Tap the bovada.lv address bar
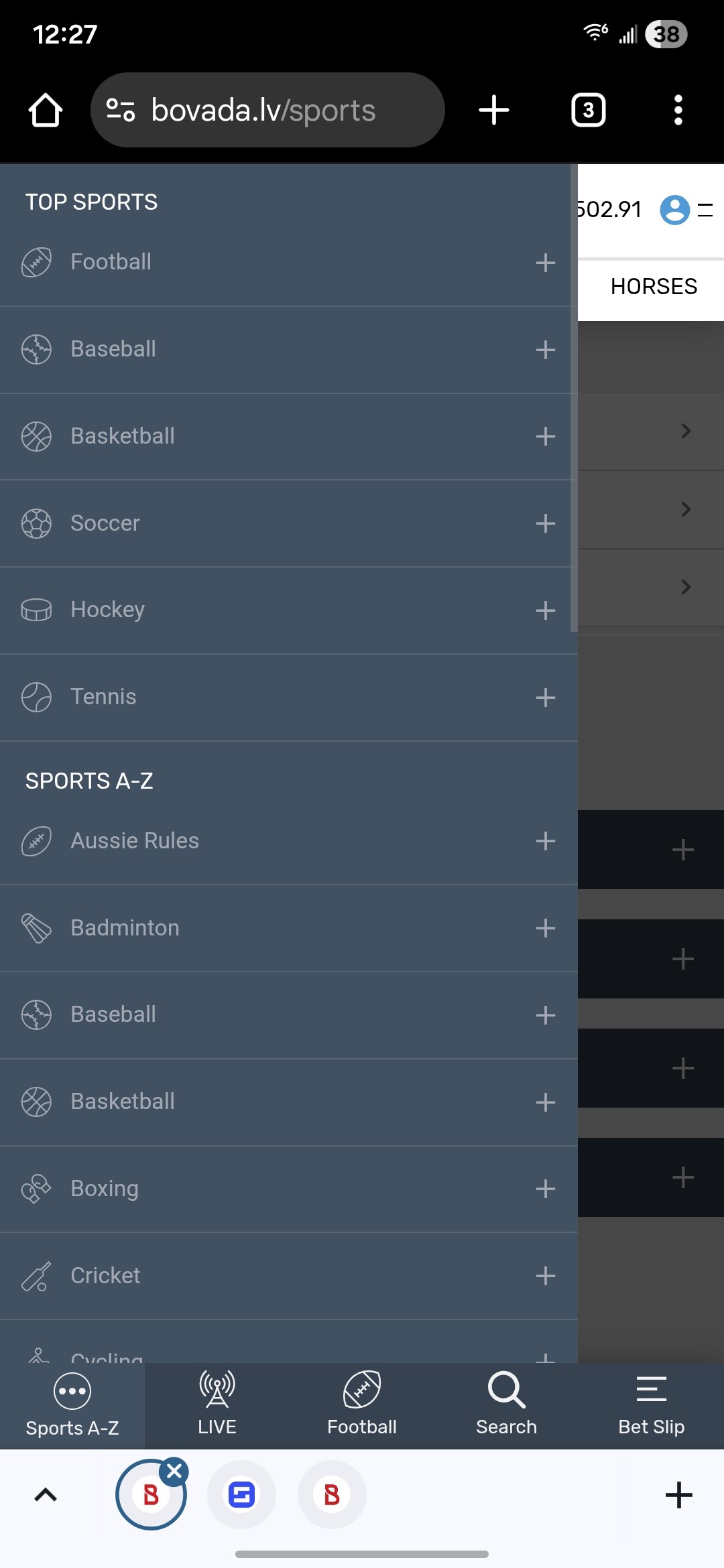The width and height of the screenshot is (724, 1568). [x=267, y=110]
